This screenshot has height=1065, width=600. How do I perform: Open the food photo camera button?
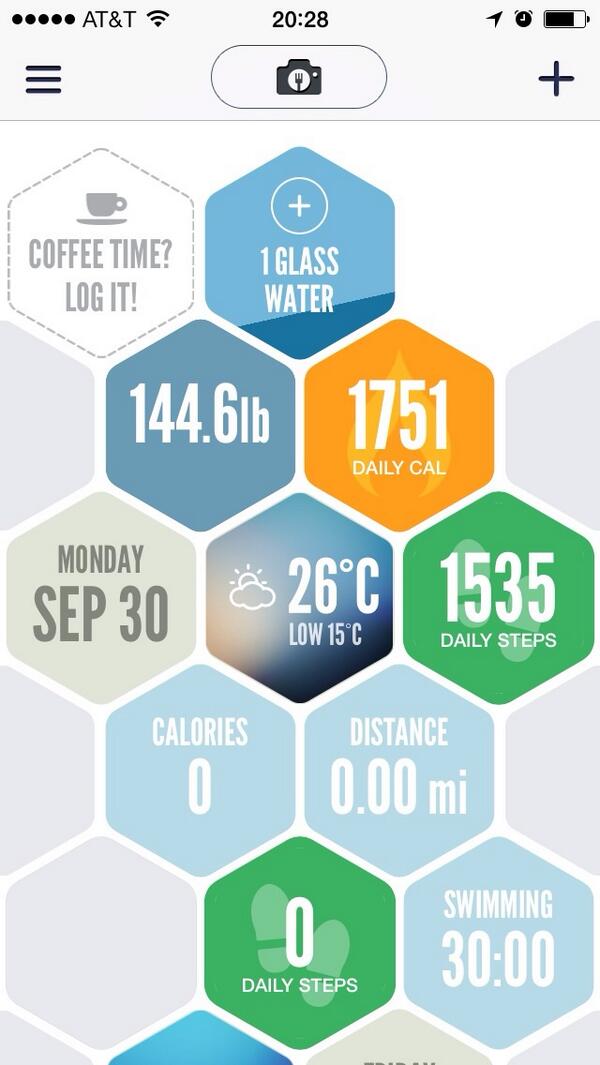click(299, 77)
